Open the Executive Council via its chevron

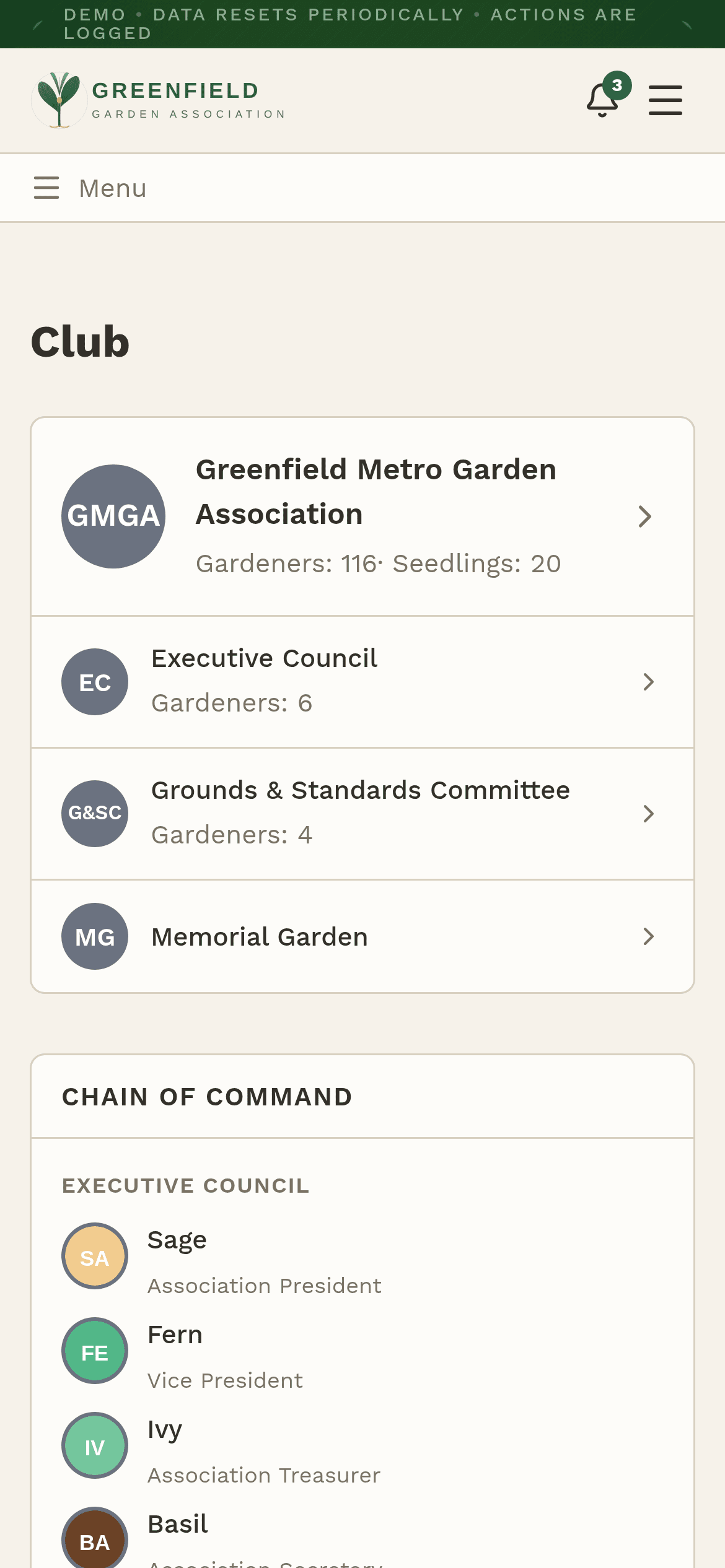[648, 681]
